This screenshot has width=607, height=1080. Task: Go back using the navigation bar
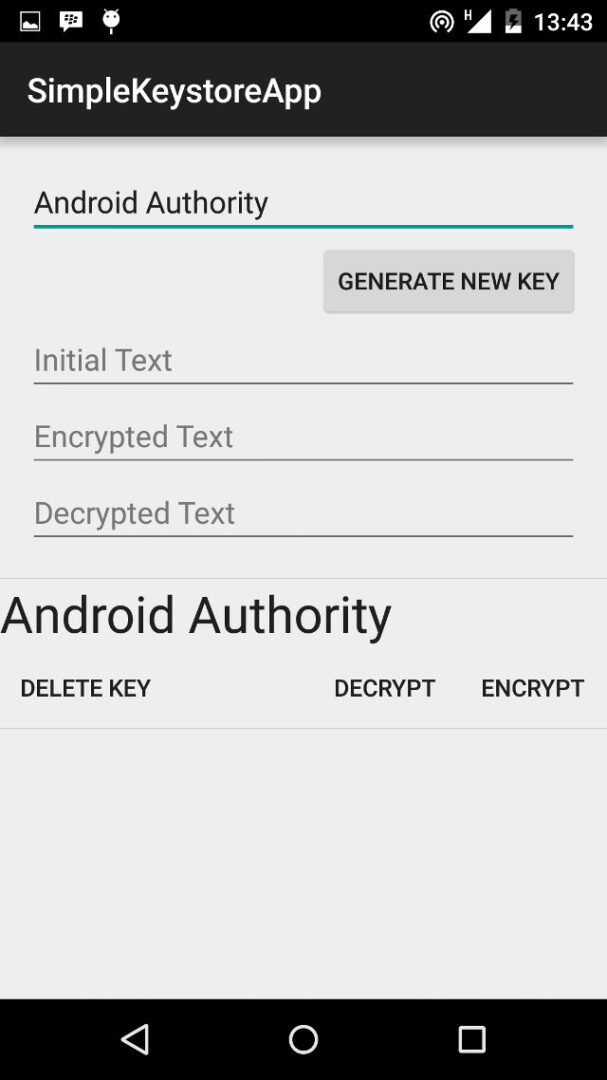pos(135,1039)
